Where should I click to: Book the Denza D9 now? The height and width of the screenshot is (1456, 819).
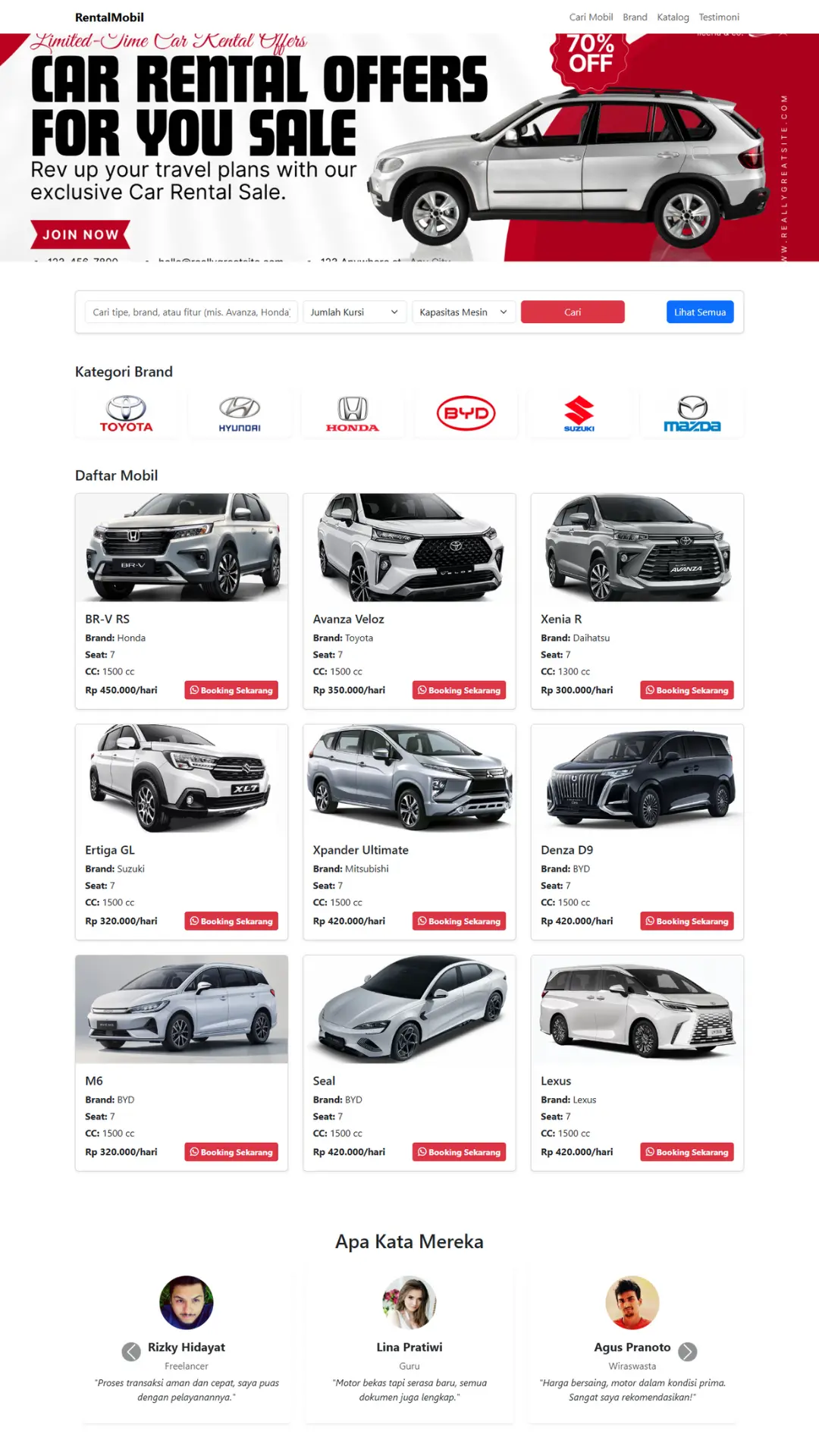click(x=686, y=921)
